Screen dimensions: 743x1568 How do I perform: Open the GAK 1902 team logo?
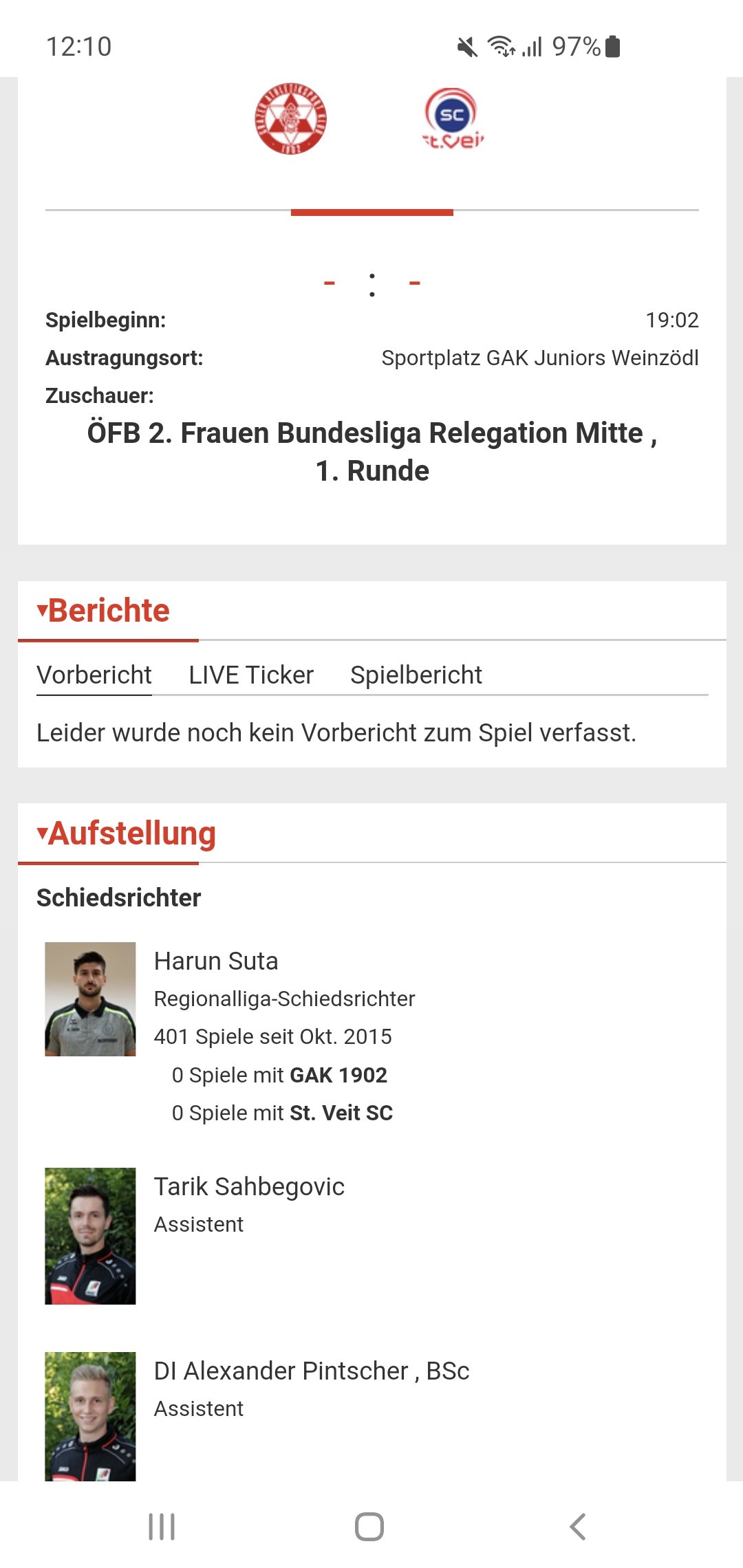coord(290,118)
